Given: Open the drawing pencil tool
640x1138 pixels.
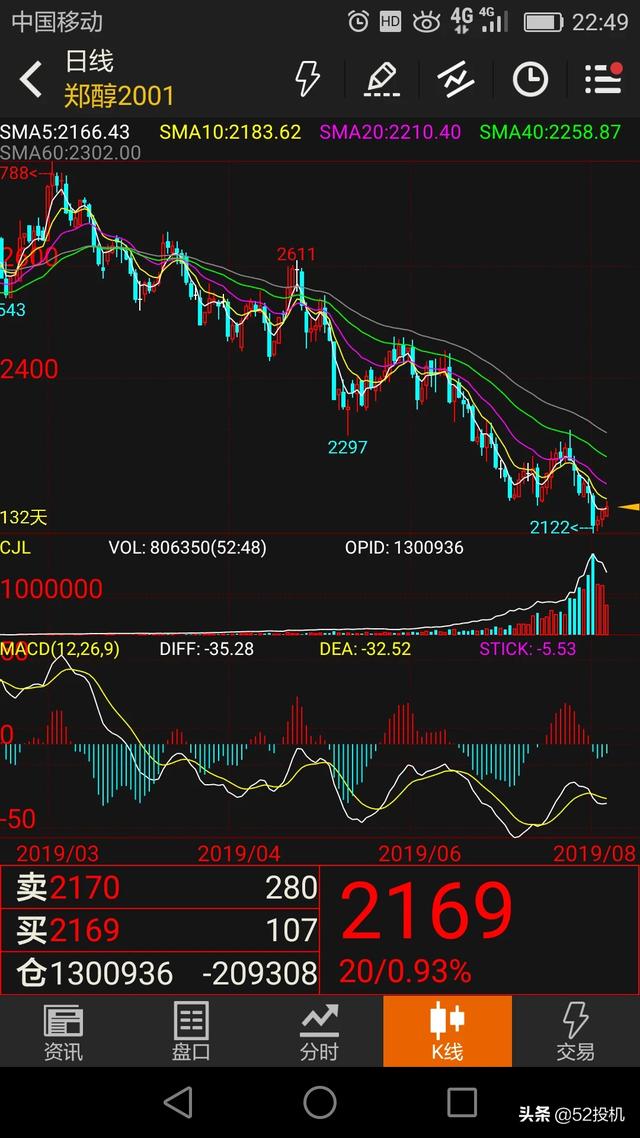Looking at the screenshot, I should point(381,78).
